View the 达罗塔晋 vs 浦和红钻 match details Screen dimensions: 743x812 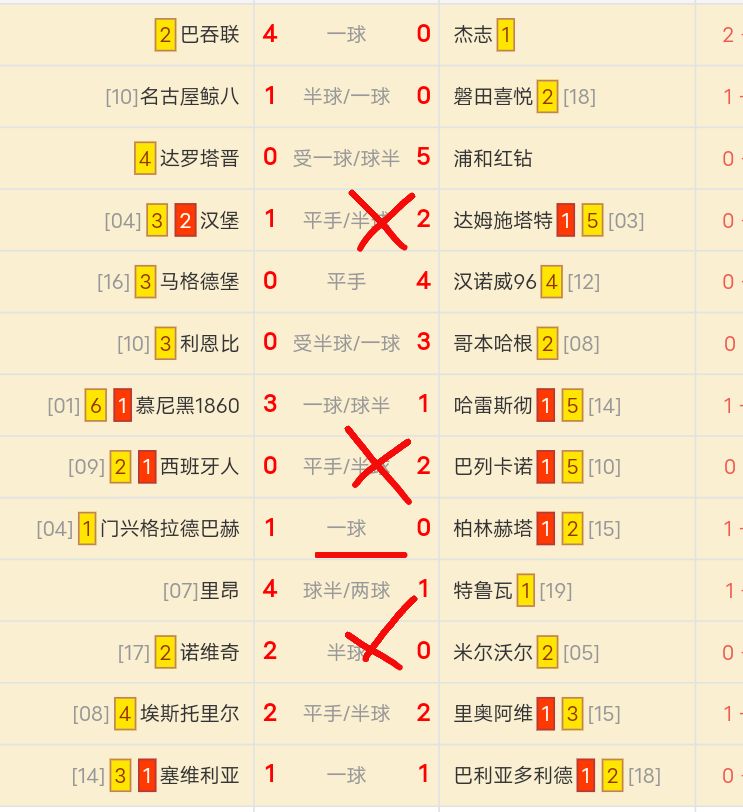click(346, 159)
